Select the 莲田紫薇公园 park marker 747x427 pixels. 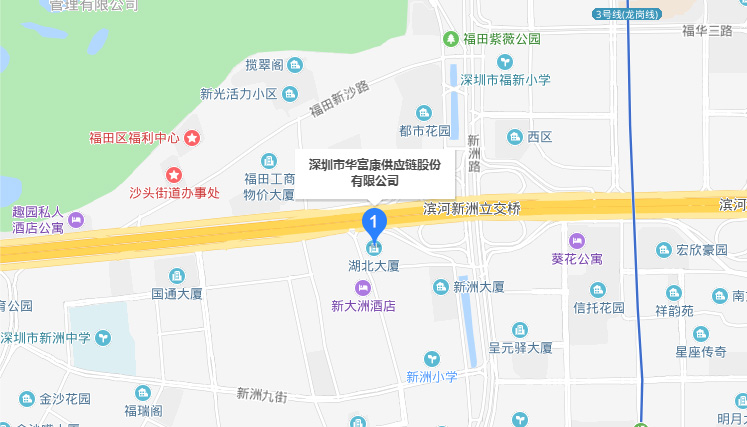pos(451,39)
